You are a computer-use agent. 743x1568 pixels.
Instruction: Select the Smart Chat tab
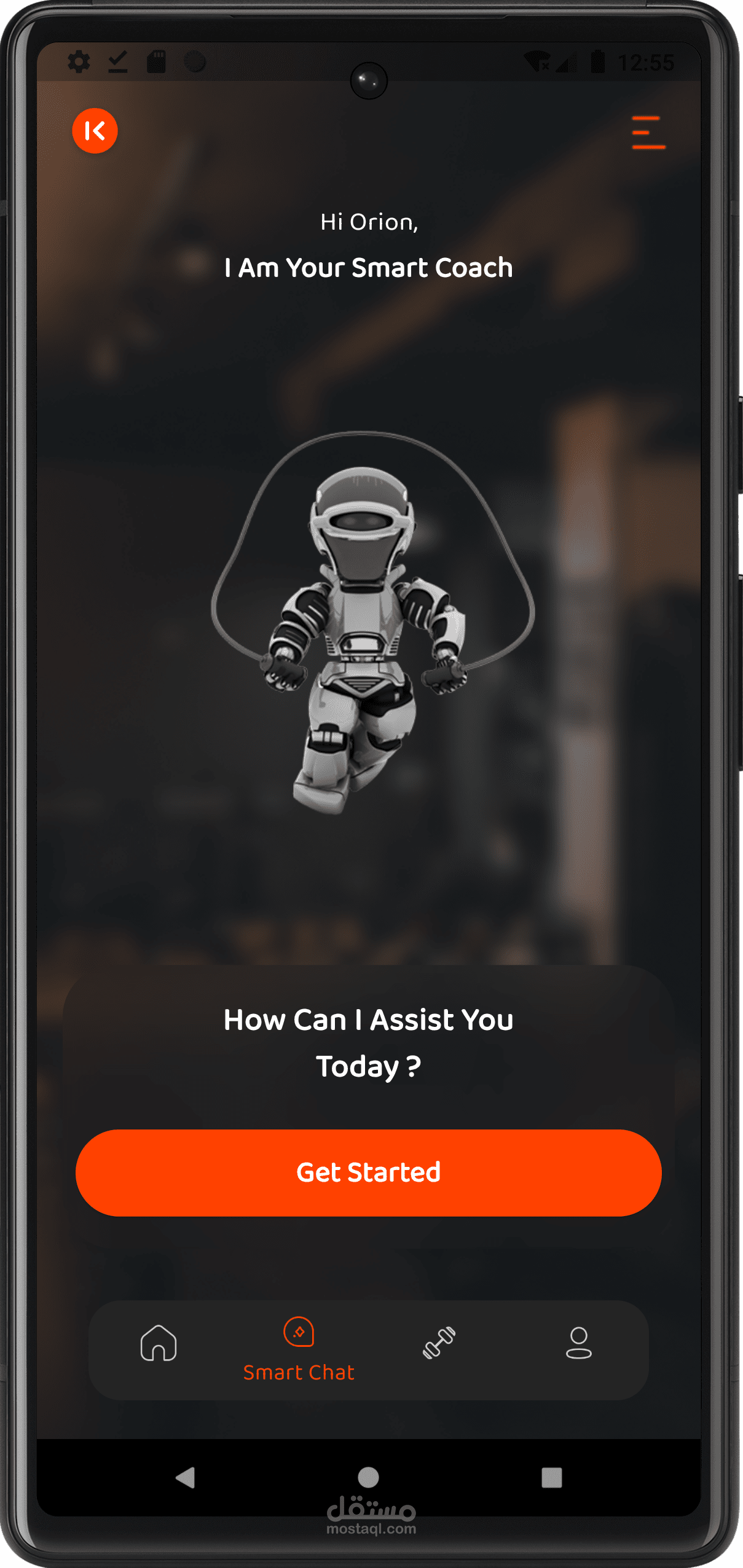(x=299, y=1349)
